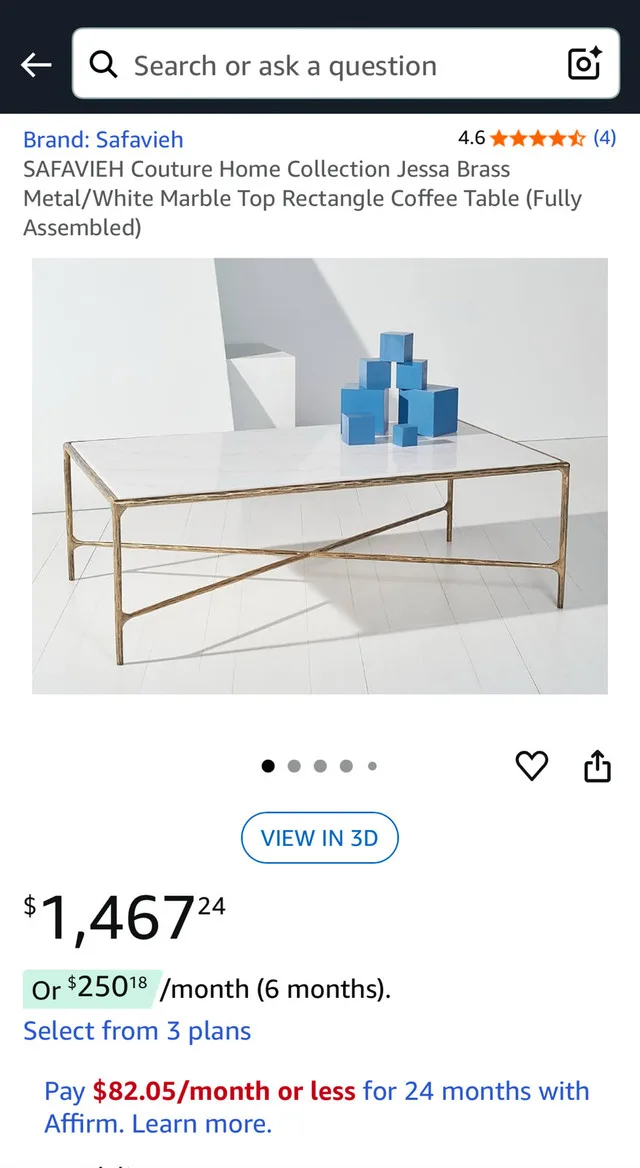Viewport: 640px width, 1168px height.
Task: Open the 4.6 star rating reviews
Action: (536, 139)
